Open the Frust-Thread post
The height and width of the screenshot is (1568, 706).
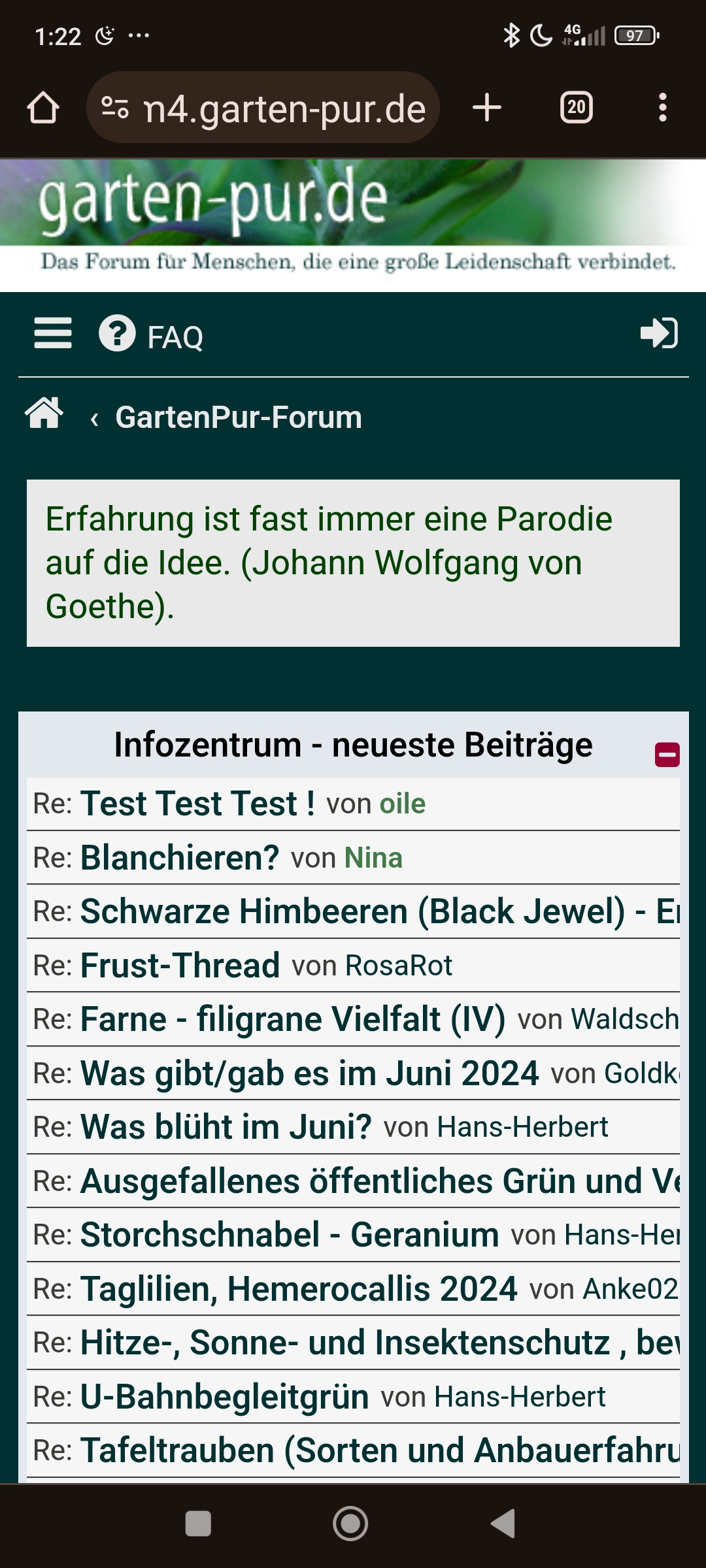click(x=180, y=966)
